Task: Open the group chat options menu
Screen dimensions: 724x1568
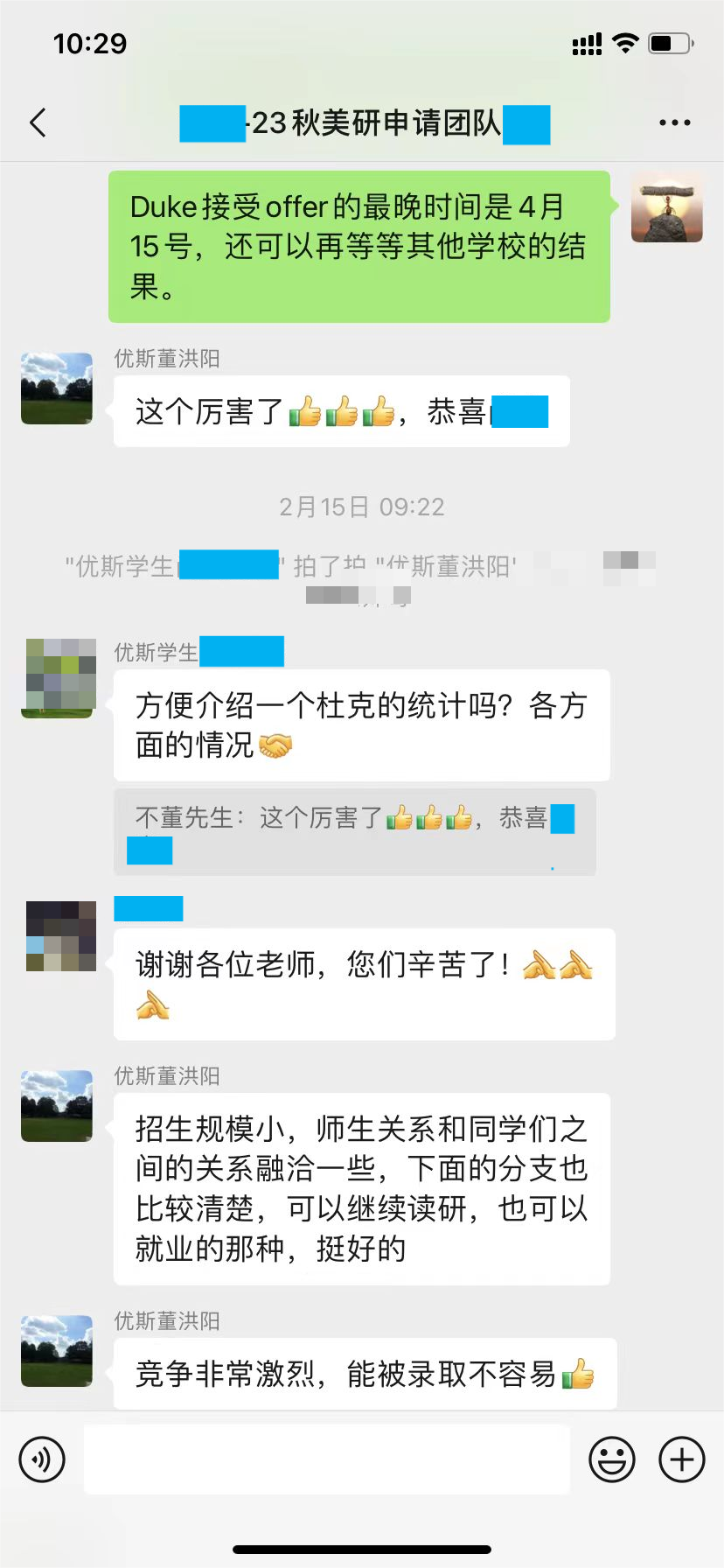Action: [674, 122]
